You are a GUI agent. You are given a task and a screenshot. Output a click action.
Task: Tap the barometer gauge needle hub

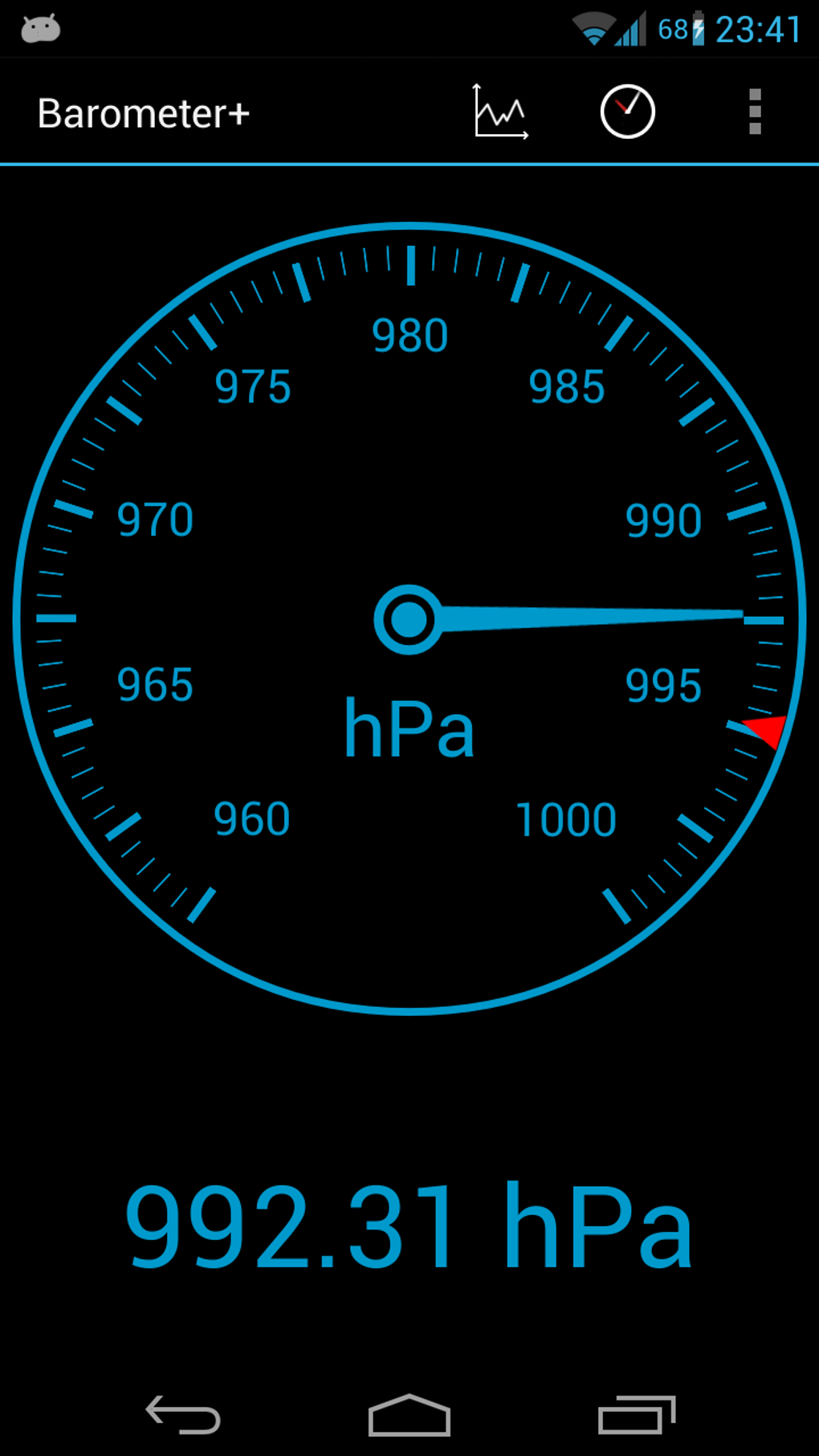point(408,620)
